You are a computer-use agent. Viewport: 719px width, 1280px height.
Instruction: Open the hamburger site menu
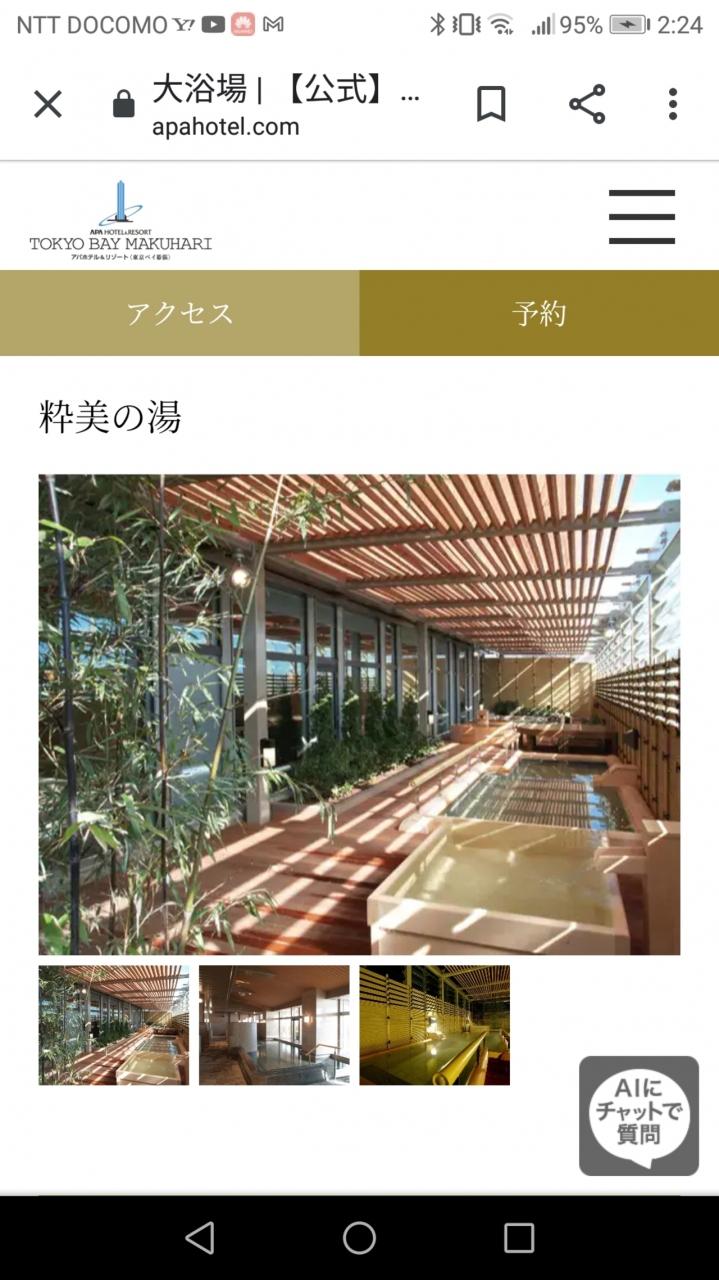[641, 217]
